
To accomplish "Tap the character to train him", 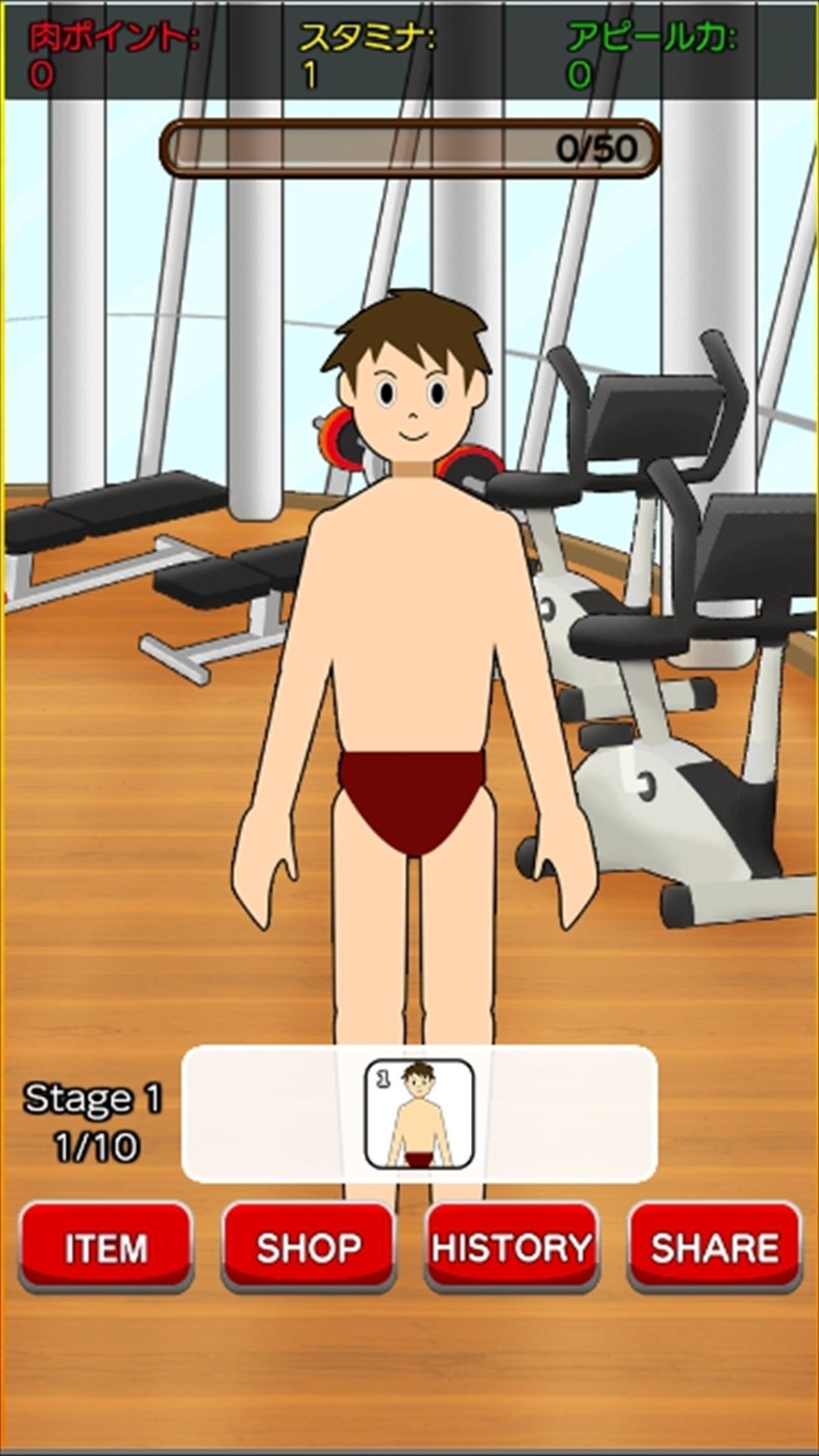I will (x=412, y=626).
